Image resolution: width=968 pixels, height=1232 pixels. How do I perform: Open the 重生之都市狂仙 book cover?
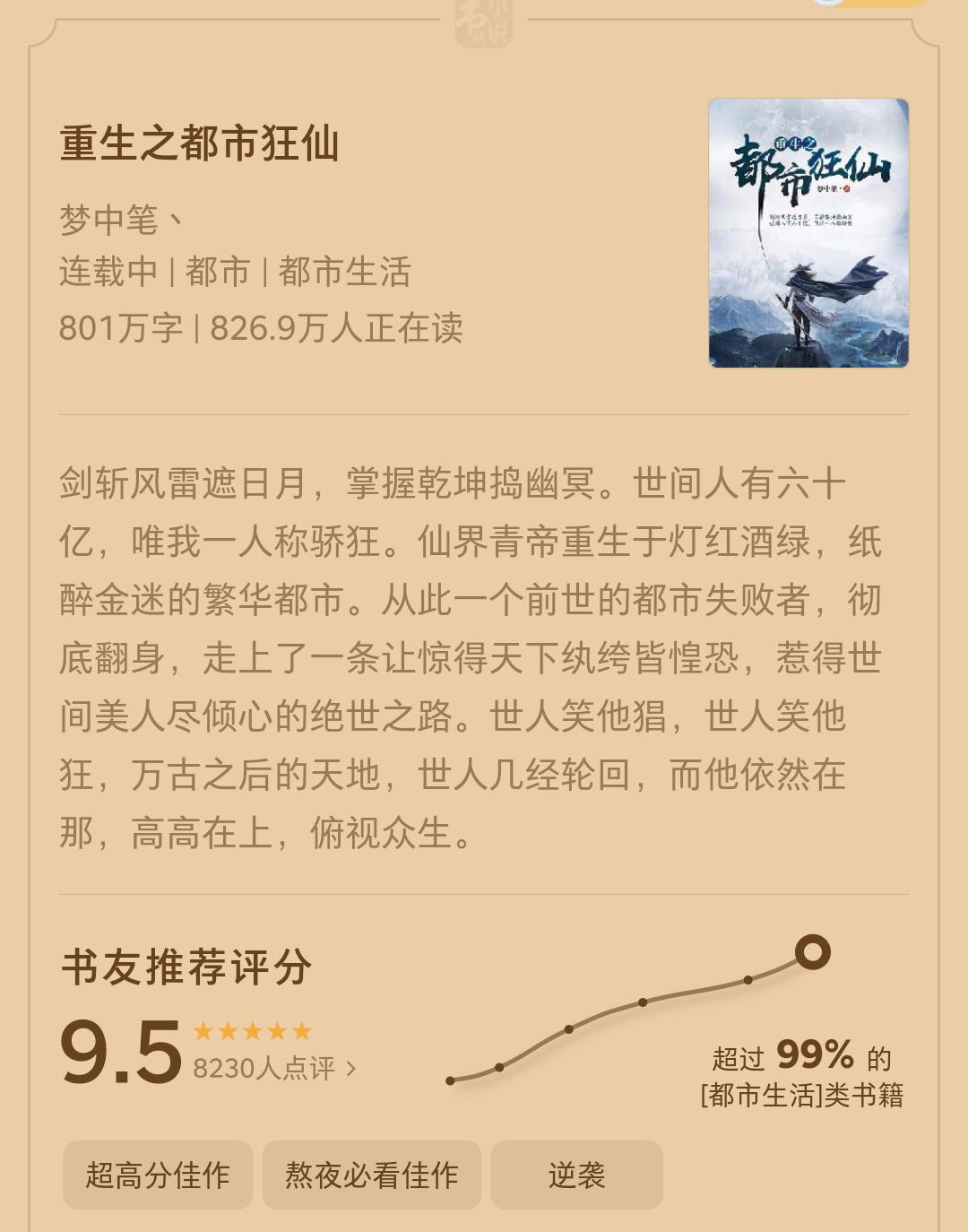(808, 233)
